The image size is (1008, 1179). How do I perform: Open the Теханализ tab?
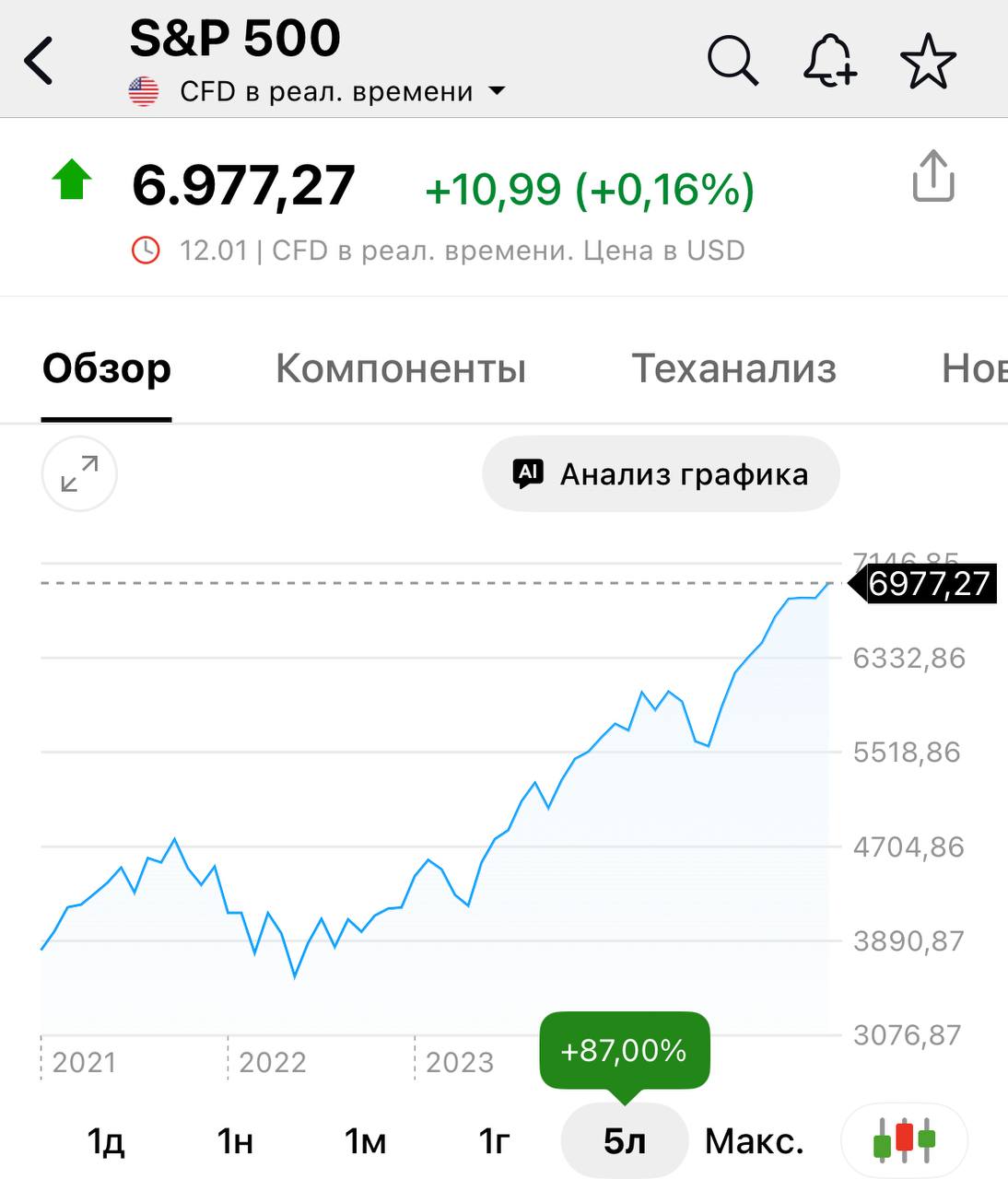pyautogui.click(x=733, y=369)
